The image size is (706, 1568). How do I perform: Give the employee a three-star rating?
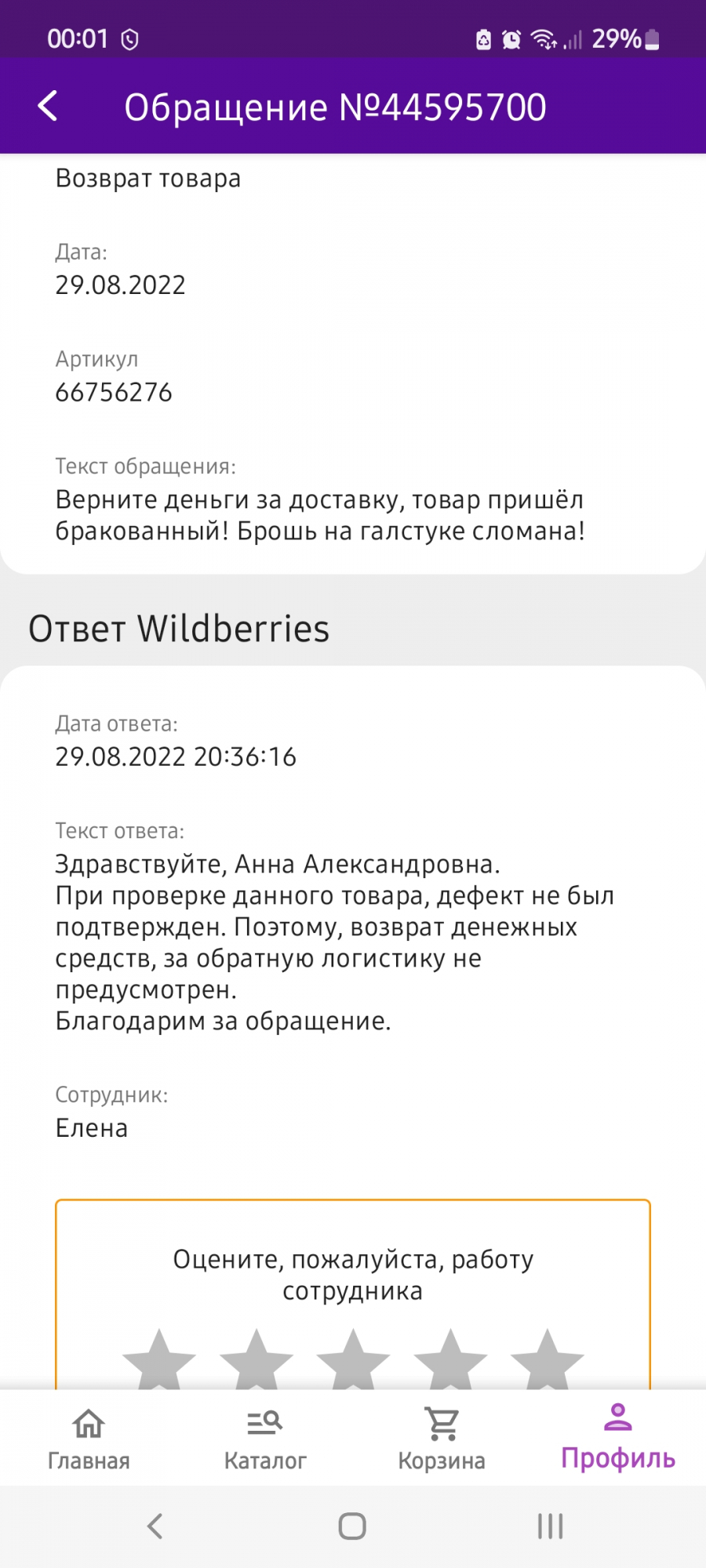click(353, 1359)
